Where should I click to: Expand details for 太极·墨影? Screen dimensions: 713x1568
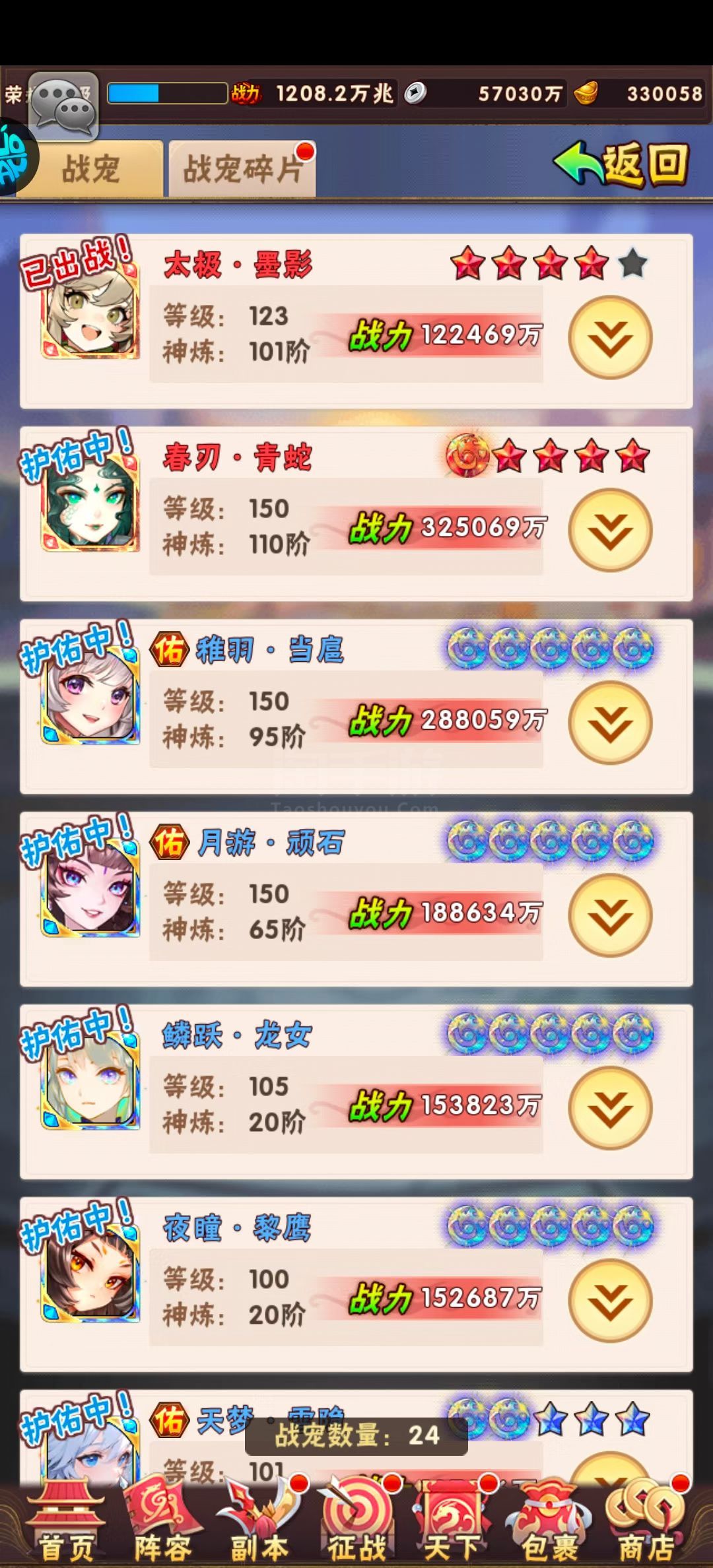610,337
